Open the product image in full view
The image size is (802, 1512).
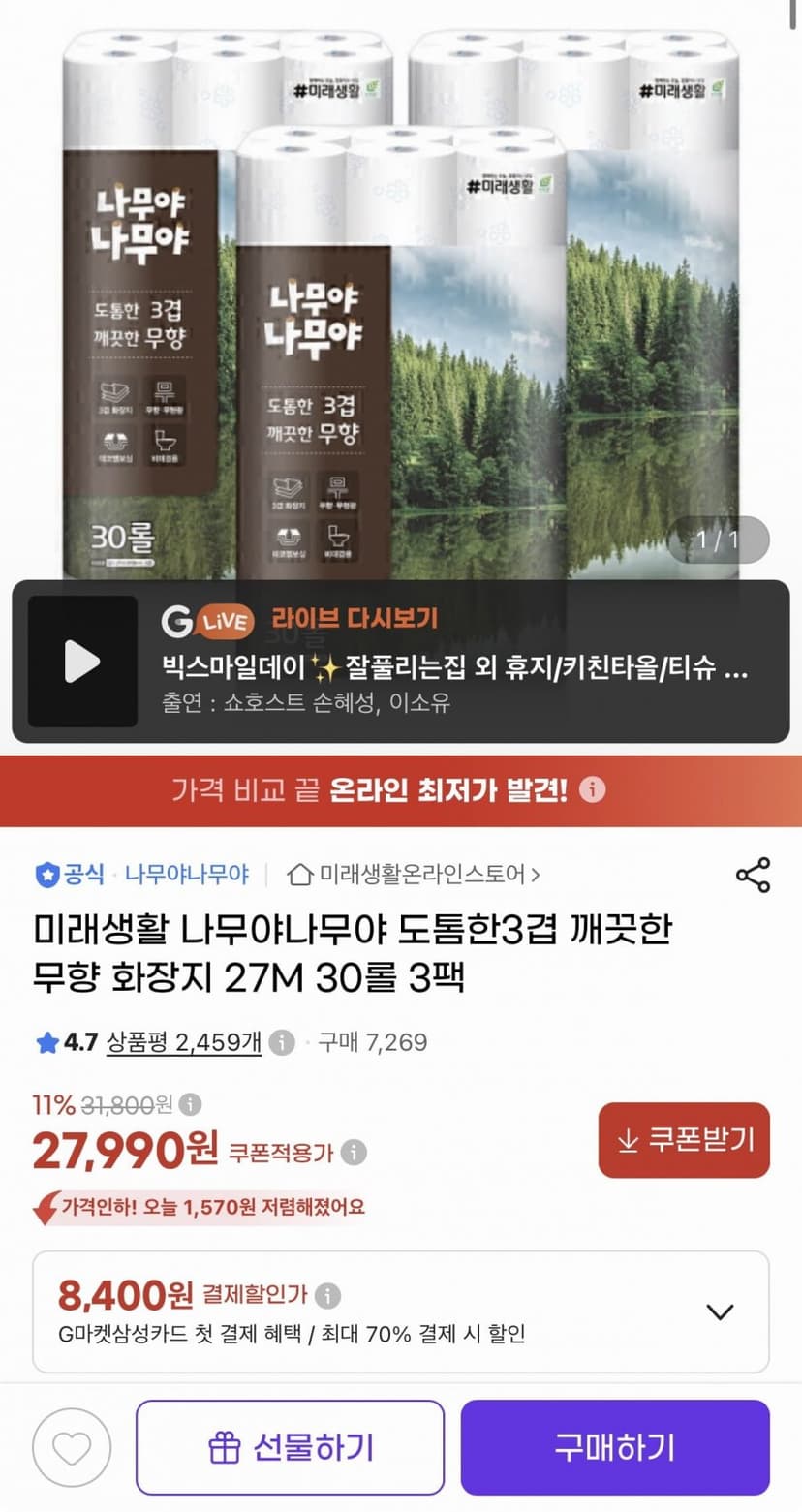point(401,291)
